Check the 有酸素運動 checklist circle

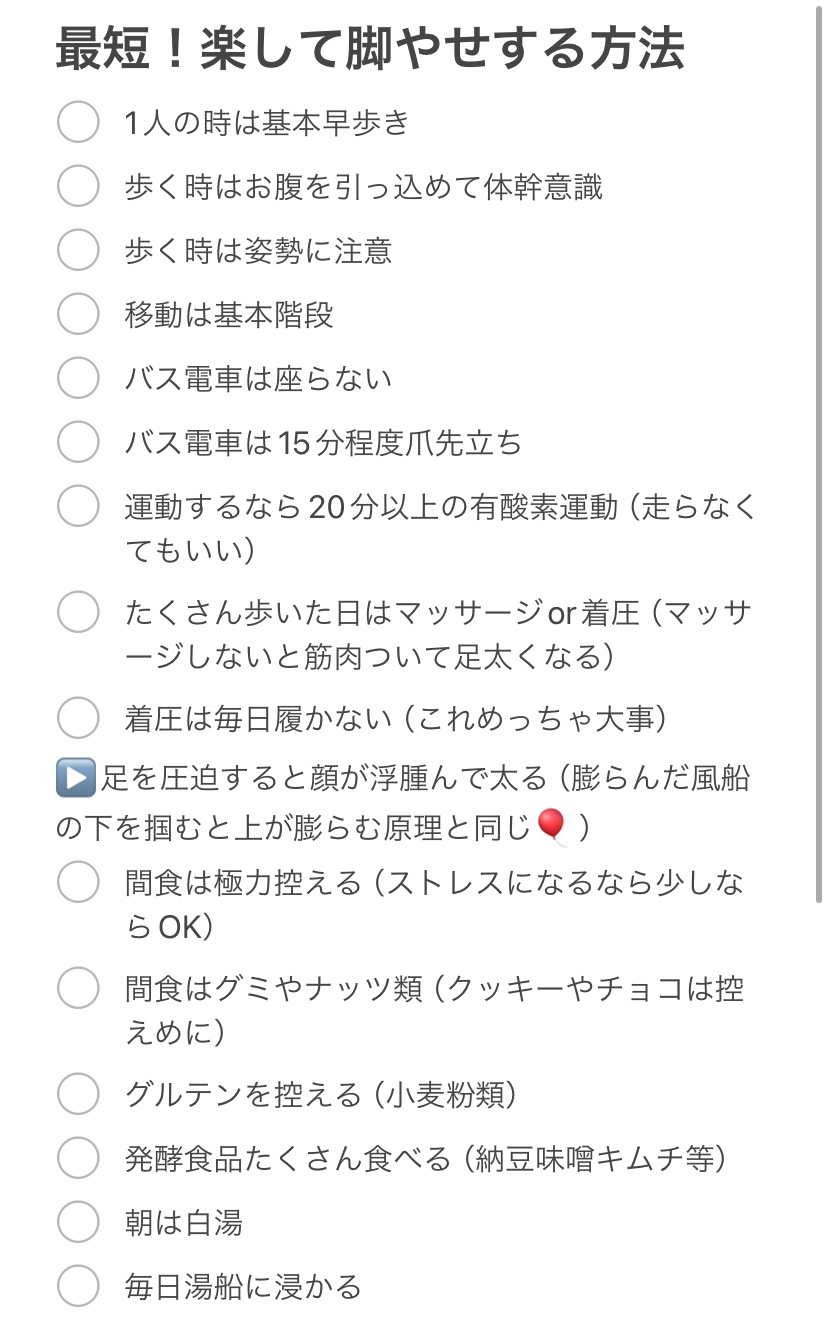click(77, 508)
